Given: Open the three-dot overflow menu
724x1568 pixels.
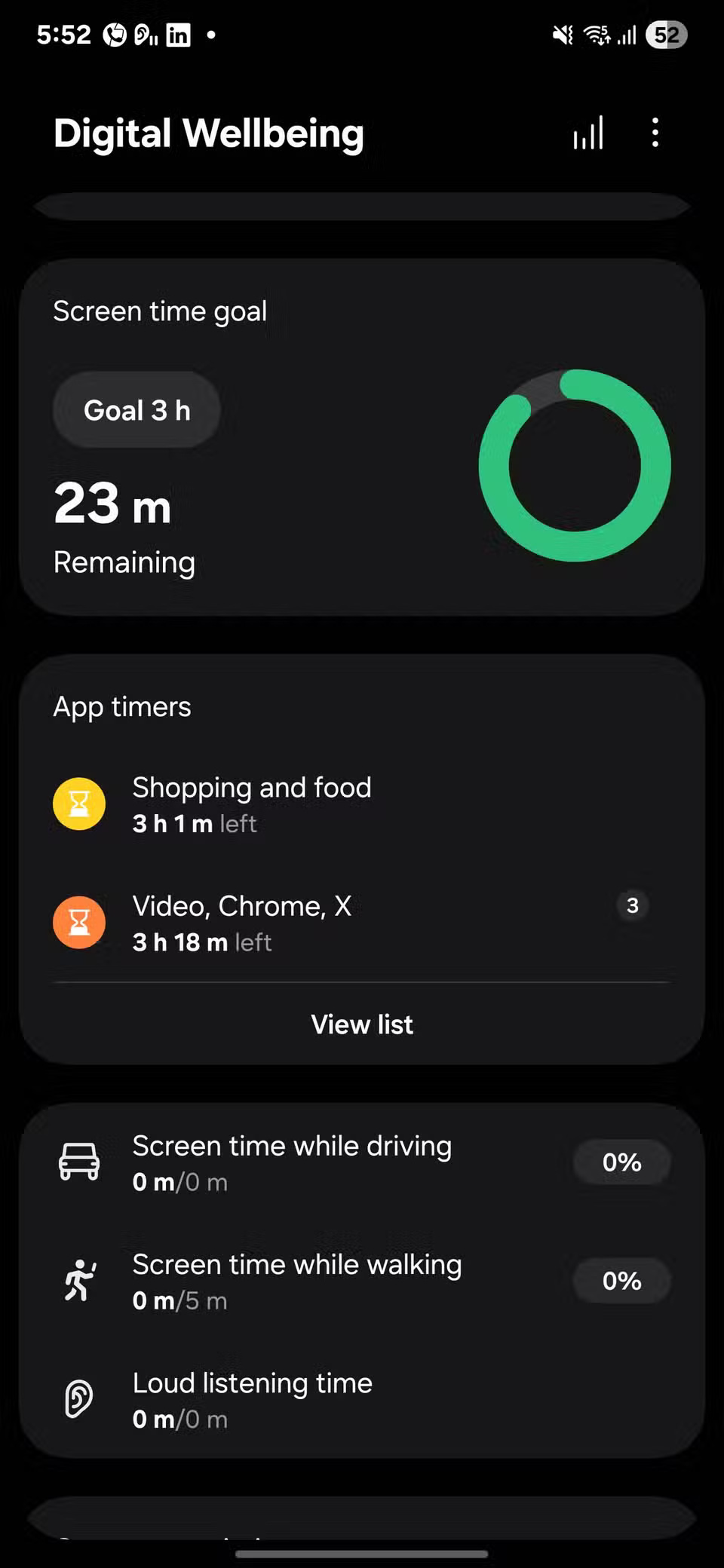Looking at the screenshot, I should pos(655,132).
